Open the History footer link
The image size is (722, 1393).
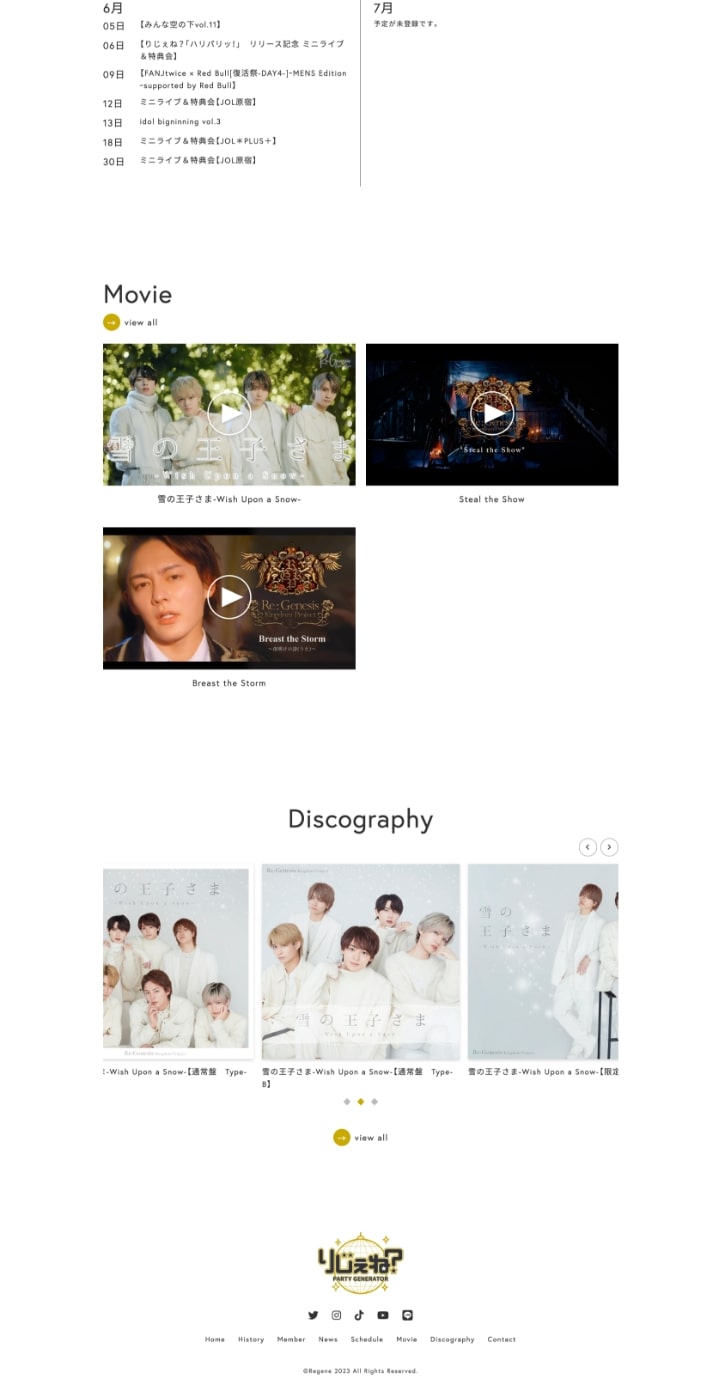point(251,1339)
